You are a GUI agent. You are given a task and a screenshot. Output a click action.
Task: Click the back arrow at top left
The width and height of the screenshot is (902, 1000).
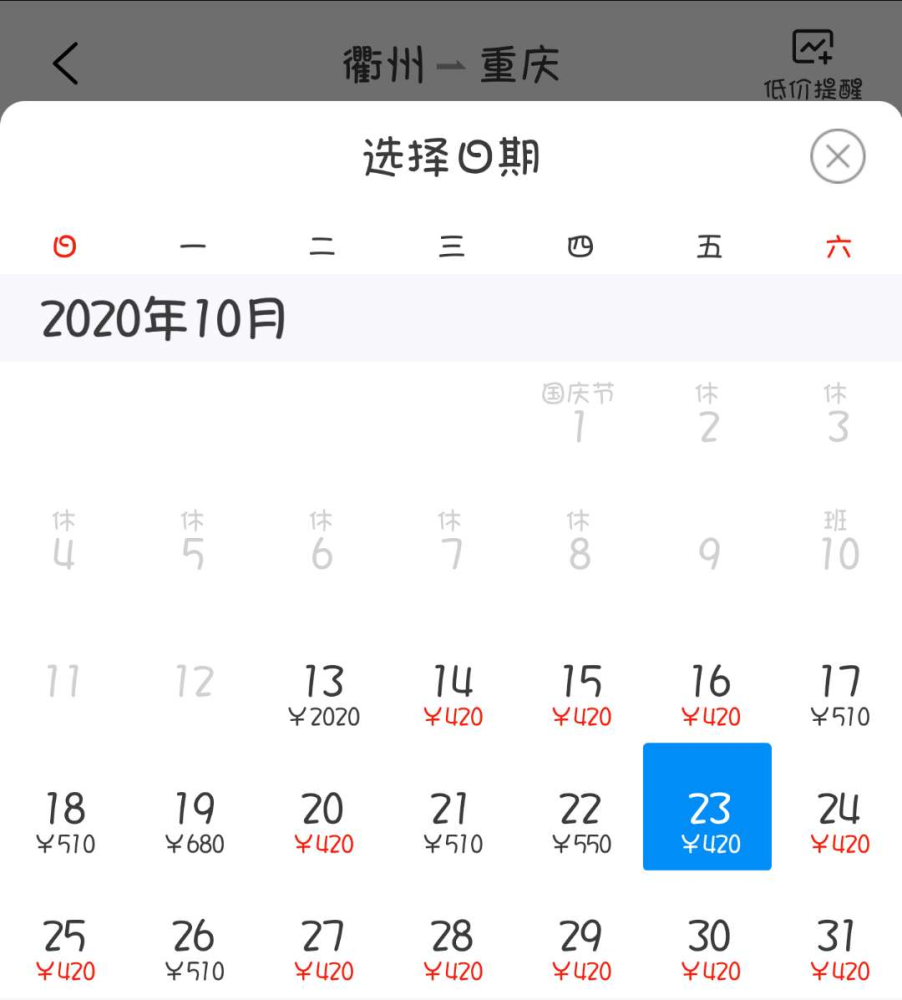pyautogui.click(x=65, y=62)
